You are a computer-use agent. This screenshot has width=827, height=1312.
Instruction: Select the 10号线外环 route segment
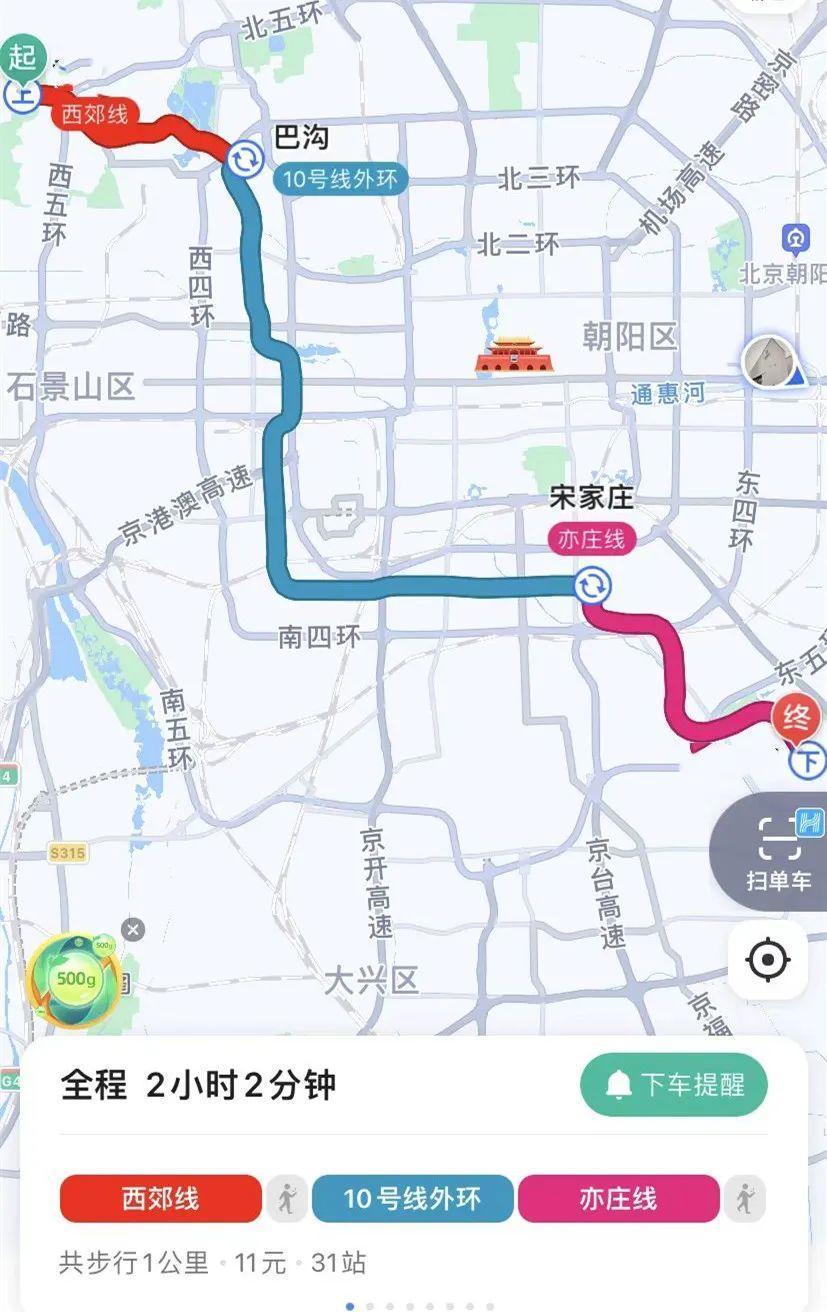click(412, 1198)
